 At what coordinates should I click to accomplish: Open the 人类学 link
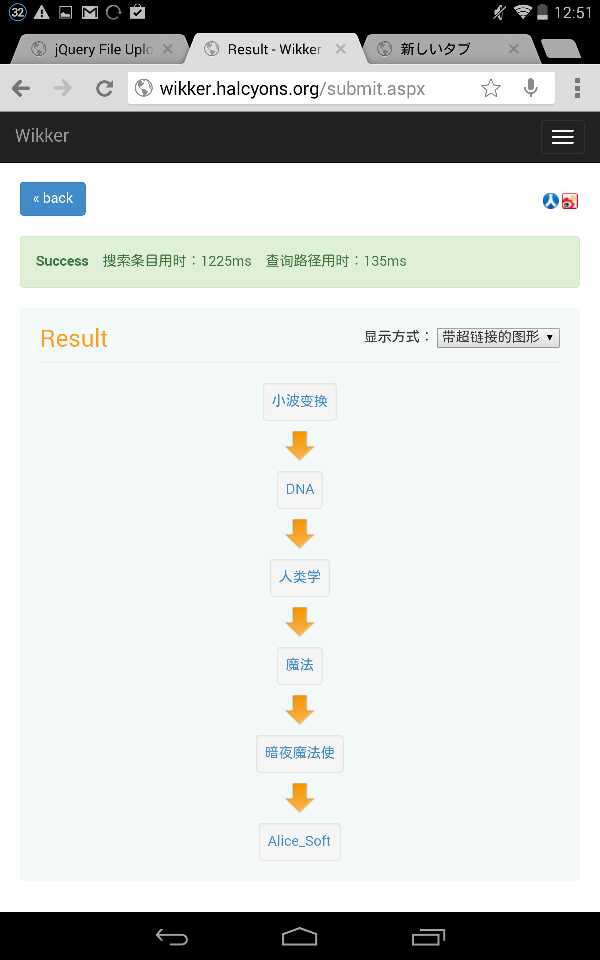point(299,577)
